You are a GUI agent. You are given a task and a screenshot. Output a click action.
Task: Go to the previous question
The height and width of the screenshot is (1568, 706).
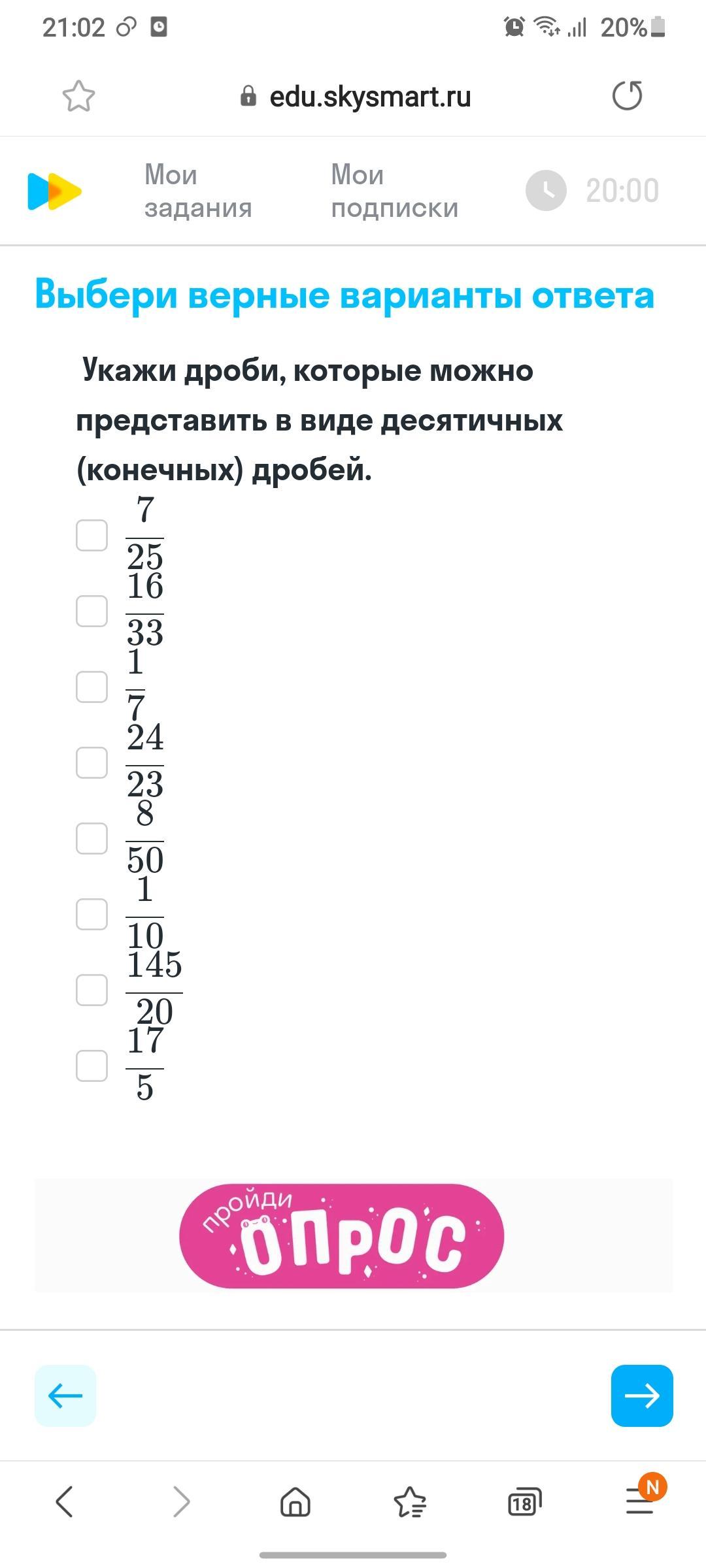click(65, 1396)
